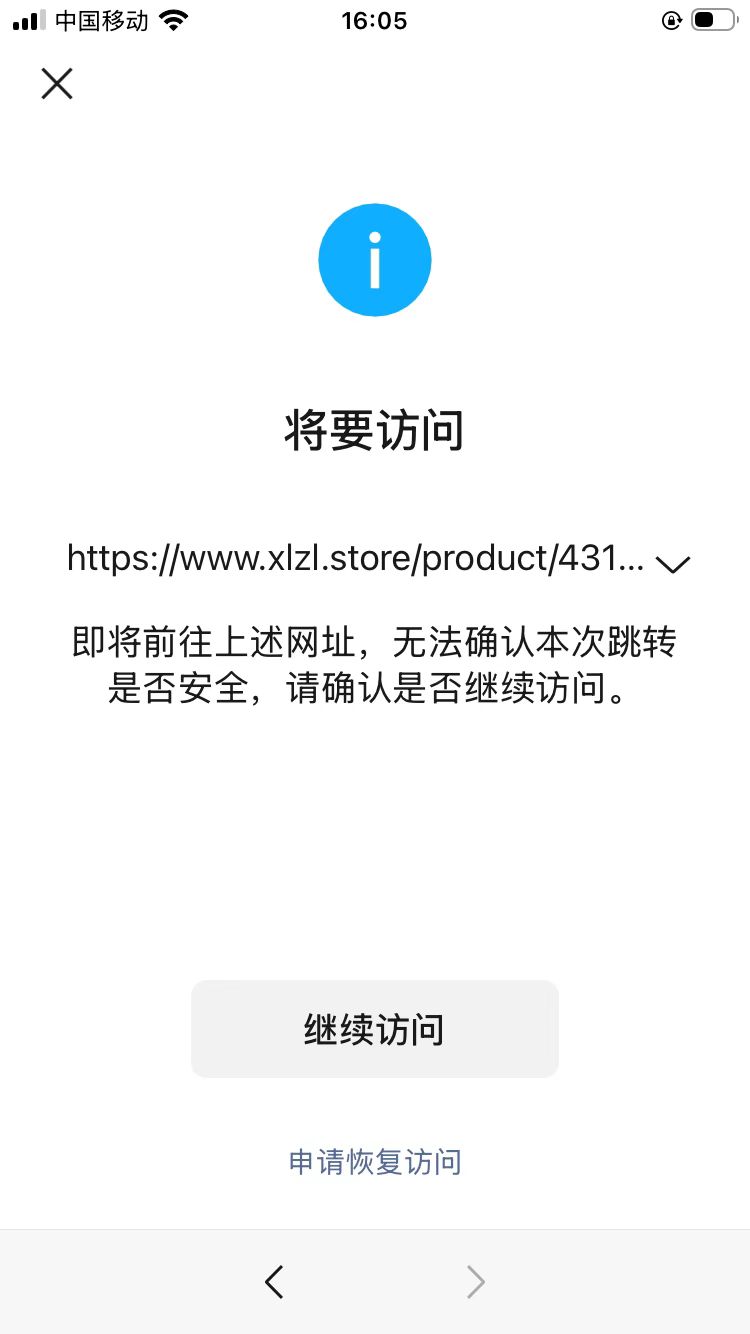This screenshot has width=750, height=1334.
Task: Open the 申请恢复访问 link
Action: (x=375, y=1162)
